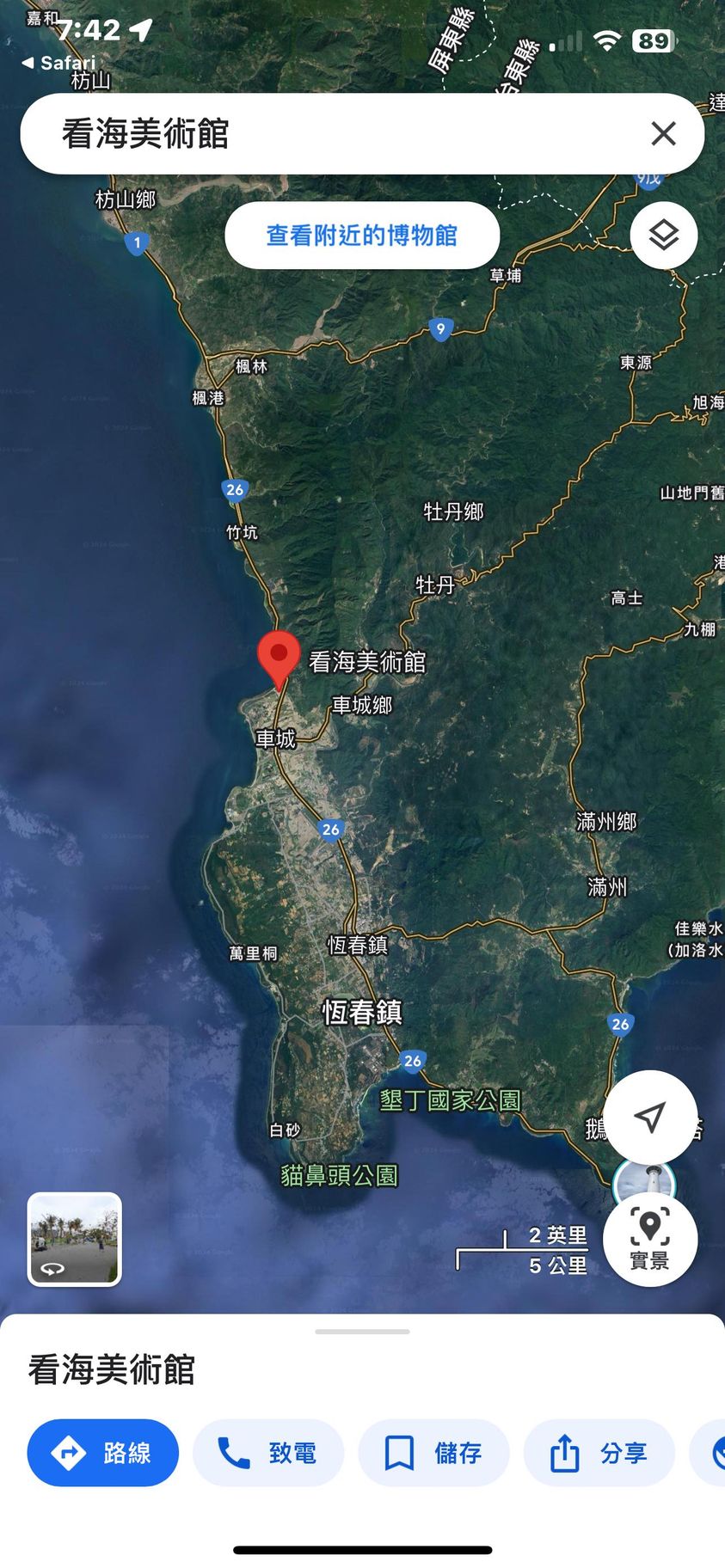725x1568 pixels.
Task: Get directions with 路線 button
Action: (103, 1453)
